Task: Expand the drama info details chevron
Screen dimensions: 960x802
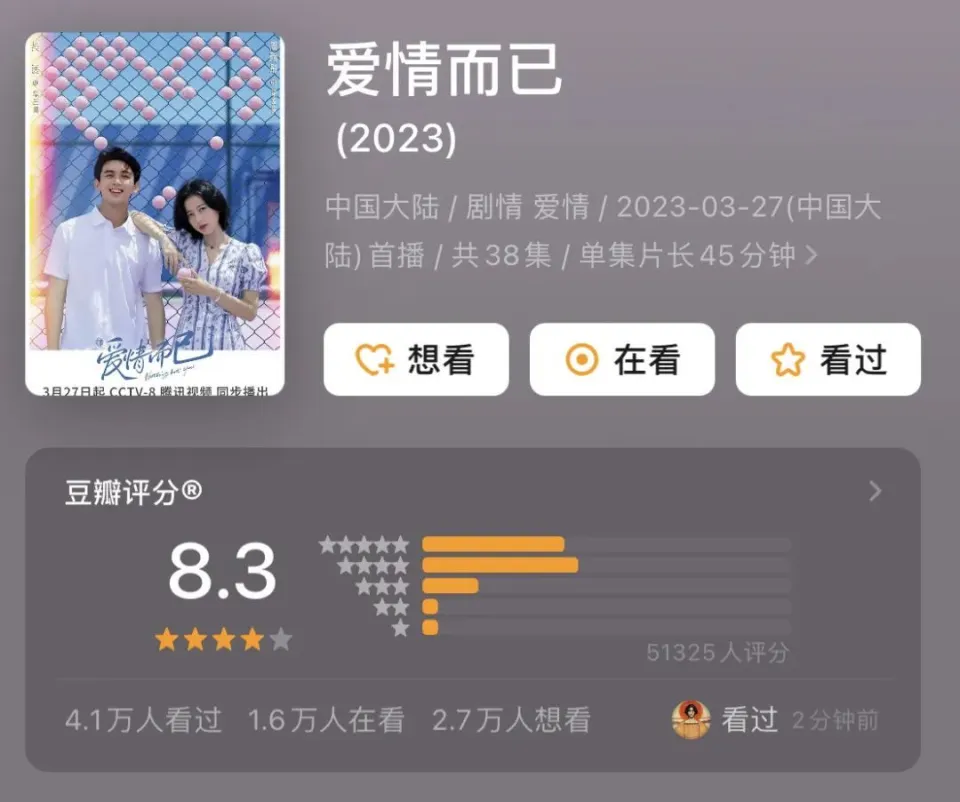Action: [812, 256]
